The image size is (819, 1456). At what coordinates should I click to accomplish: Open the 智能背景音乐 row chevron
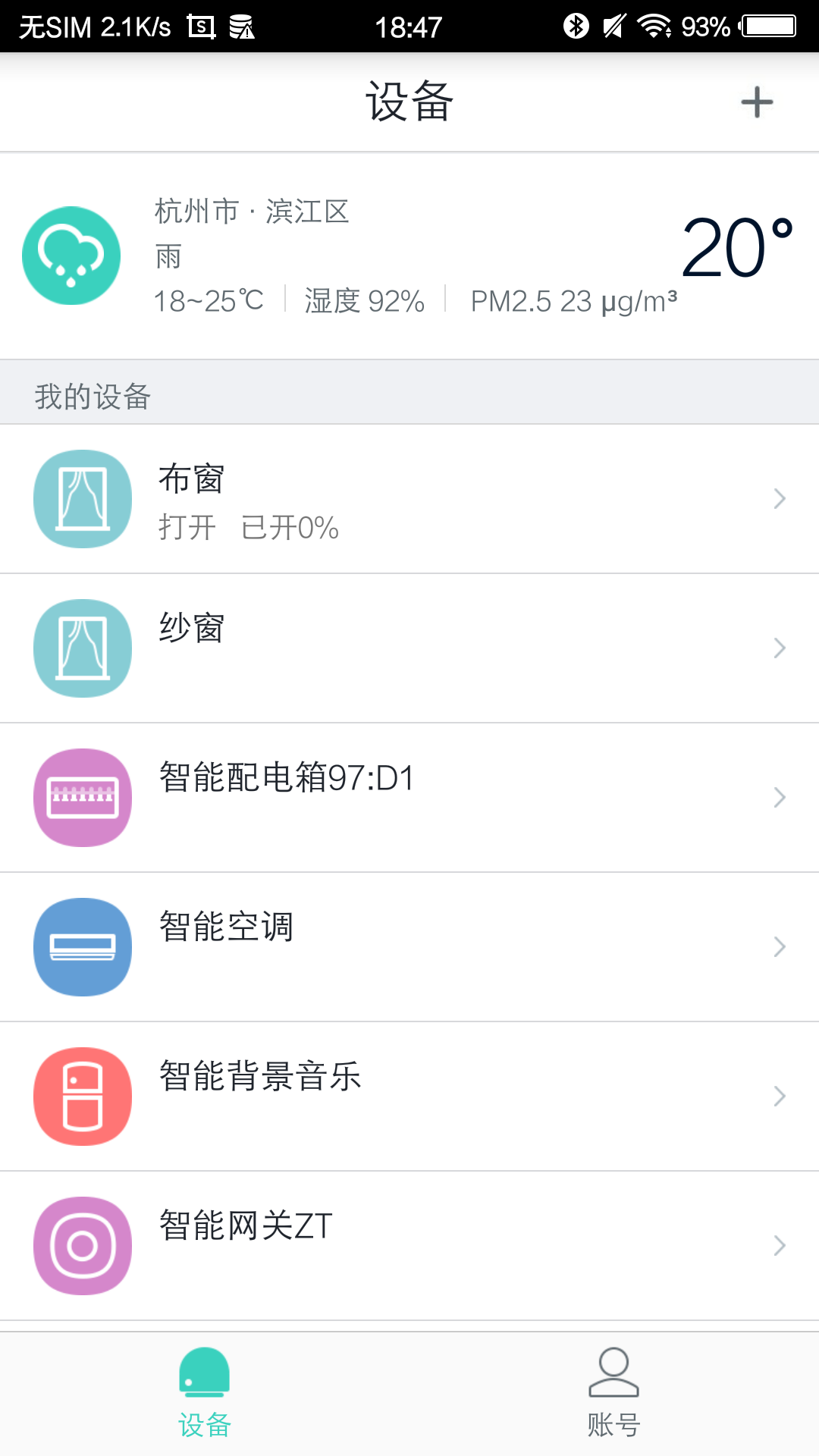(x=780, y=1095)
